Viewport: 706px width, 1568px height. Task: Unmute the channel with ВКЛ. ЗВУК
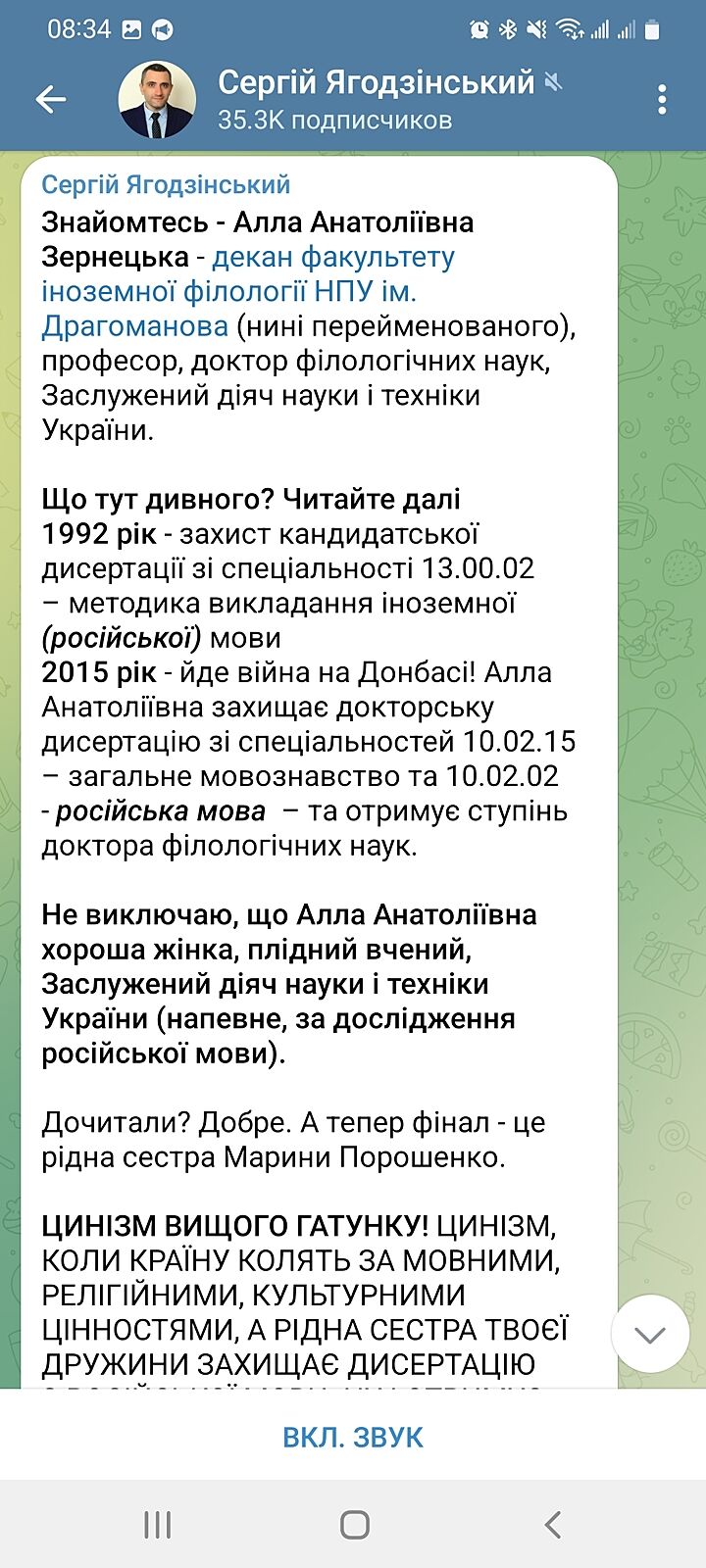[353, 1438]
